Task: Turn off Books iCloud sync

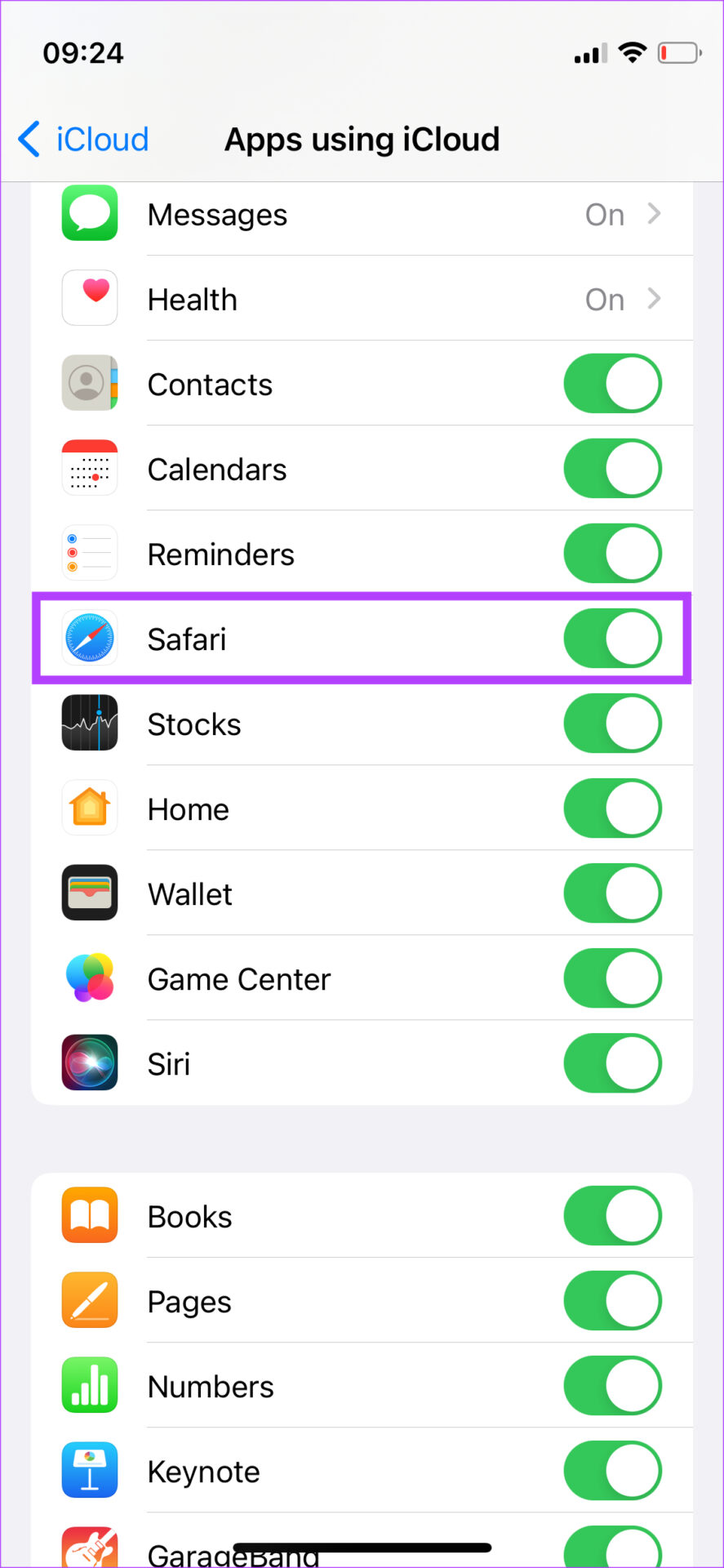Action: coord(612,1216)
